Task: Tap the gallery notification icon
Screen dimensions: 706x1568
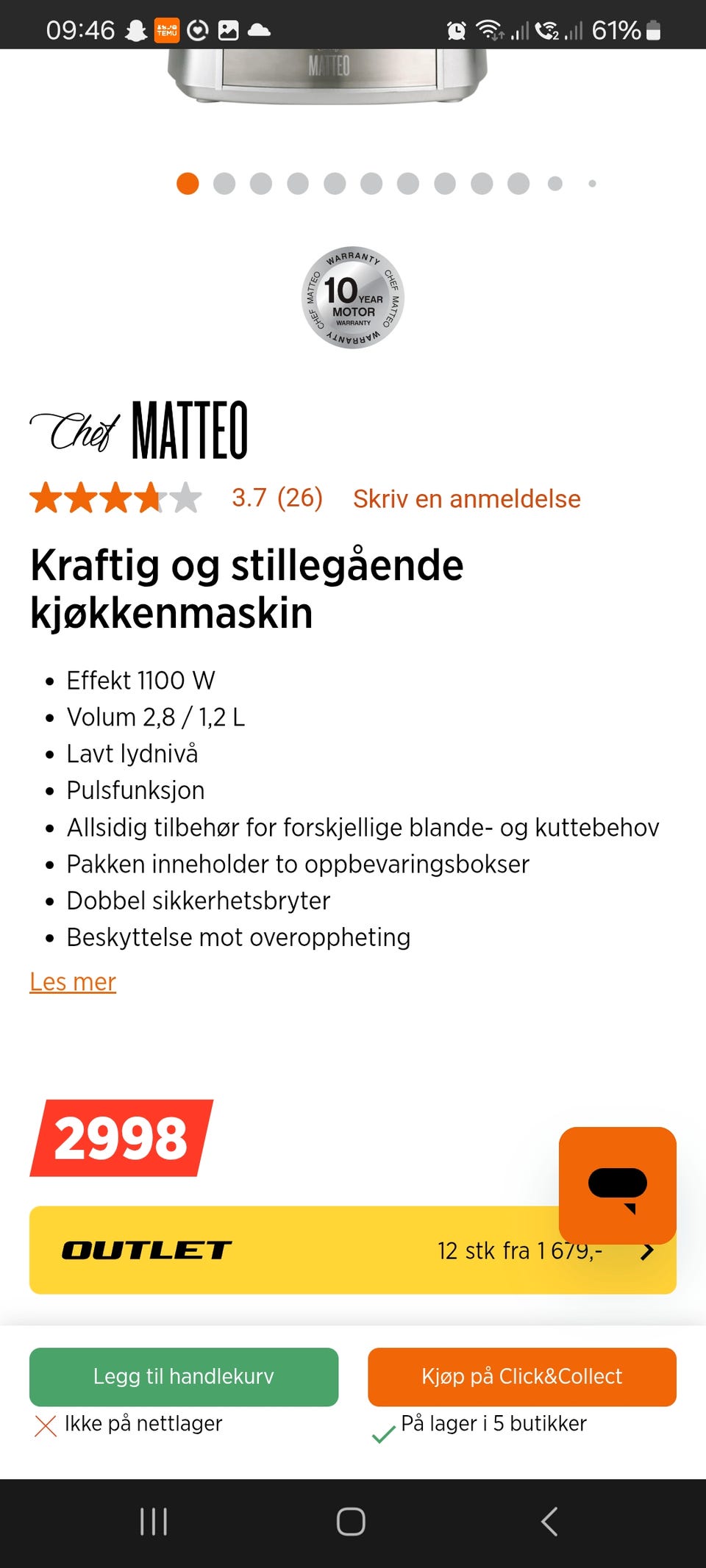Action: [229, 29]
